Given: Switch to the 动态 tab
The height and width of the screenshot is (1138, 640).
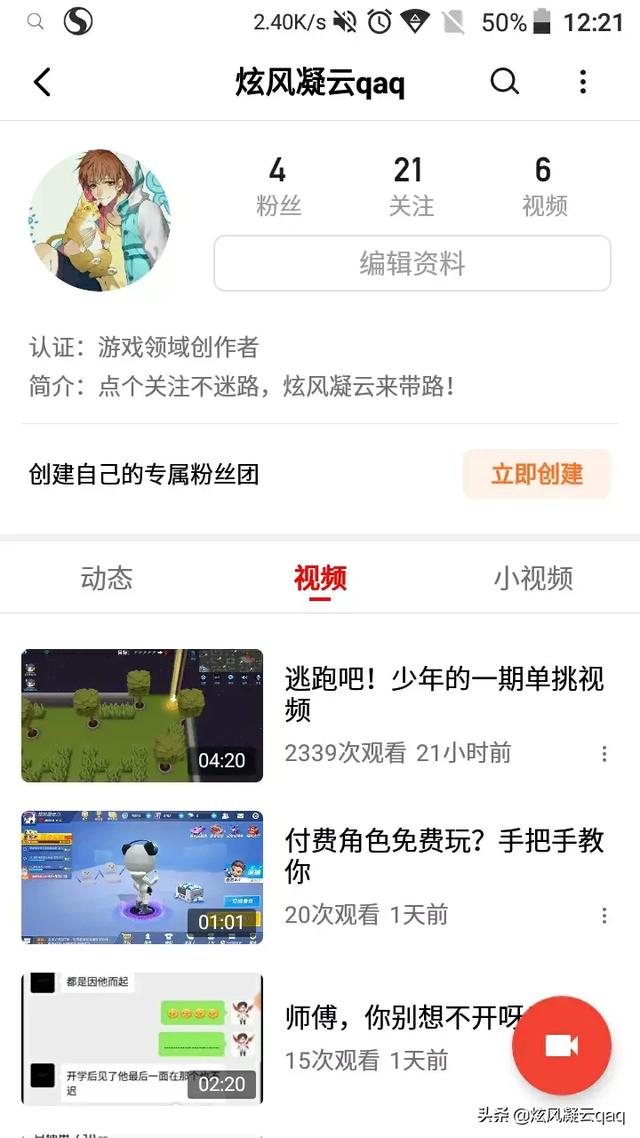Looking at the screenshot, I should [x=106, y=578].
